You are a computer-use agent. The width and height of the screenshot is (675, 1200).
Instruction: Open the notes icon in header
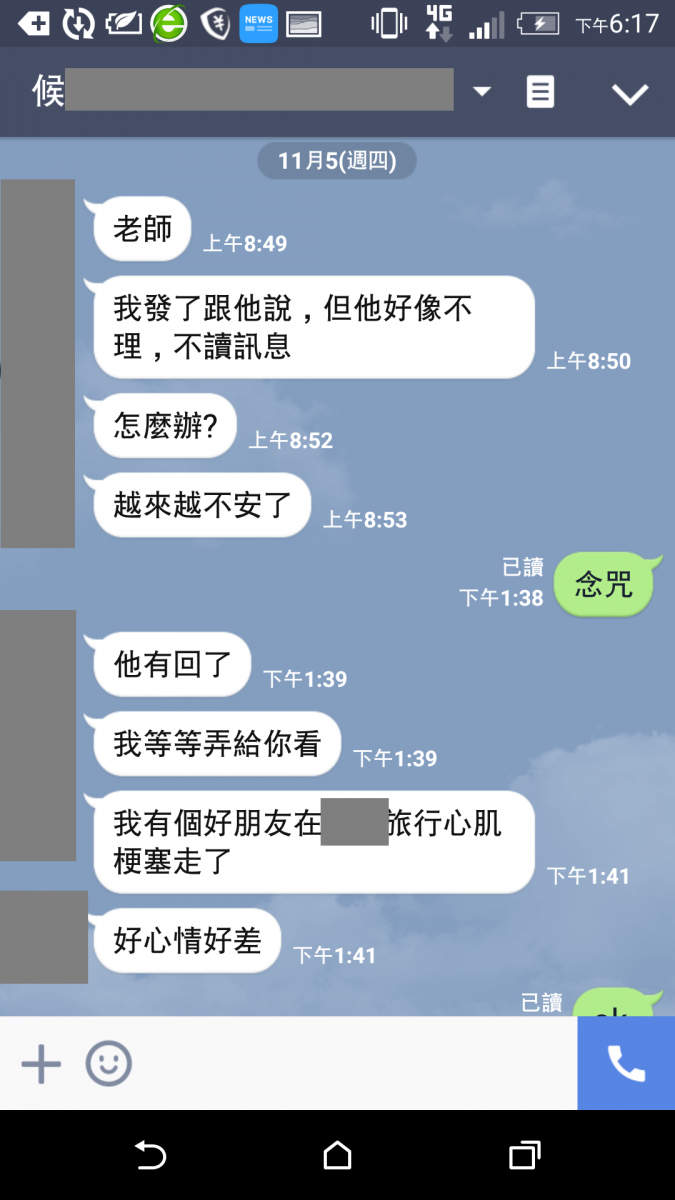click(540, 93)
